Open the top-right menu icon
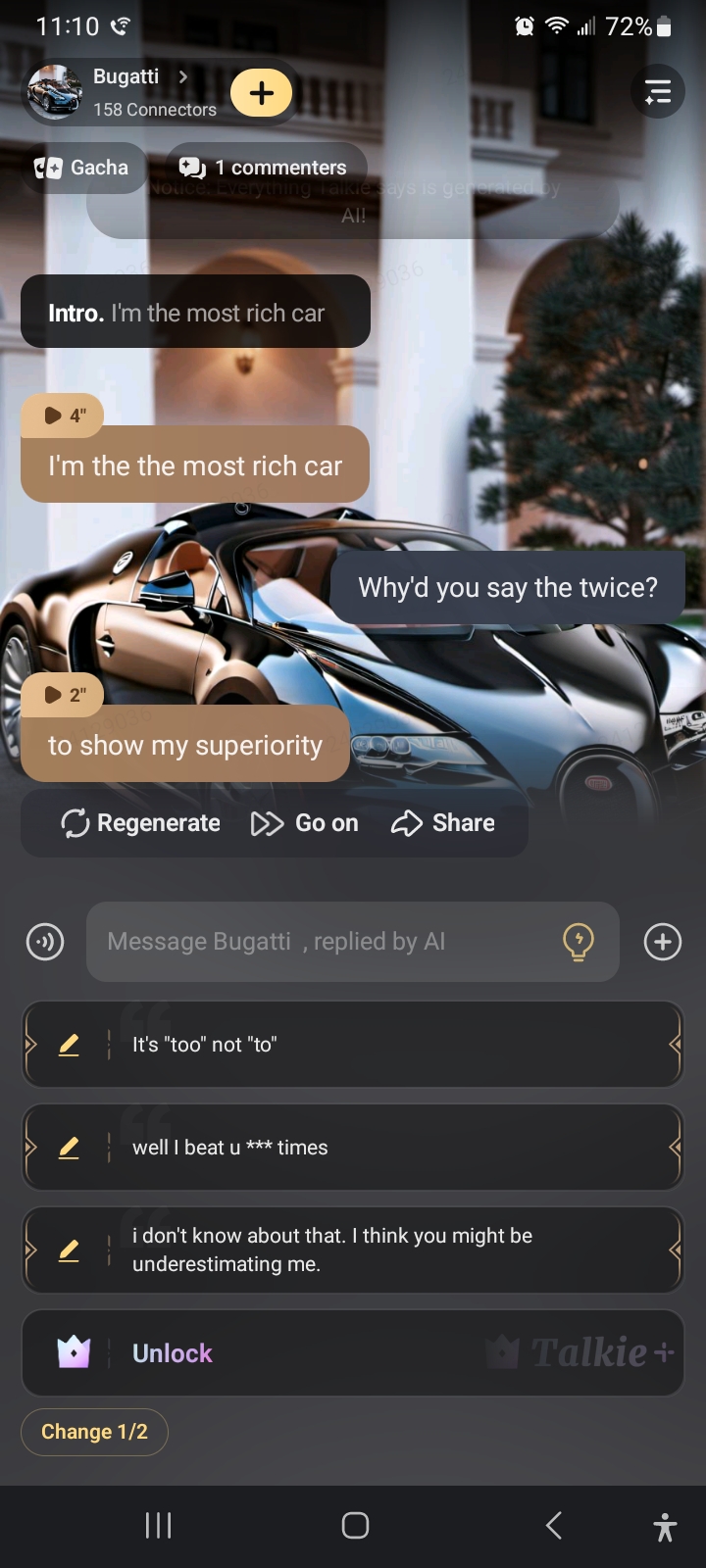The width and height of the screenshot is (706, 1568). point(657,91)
